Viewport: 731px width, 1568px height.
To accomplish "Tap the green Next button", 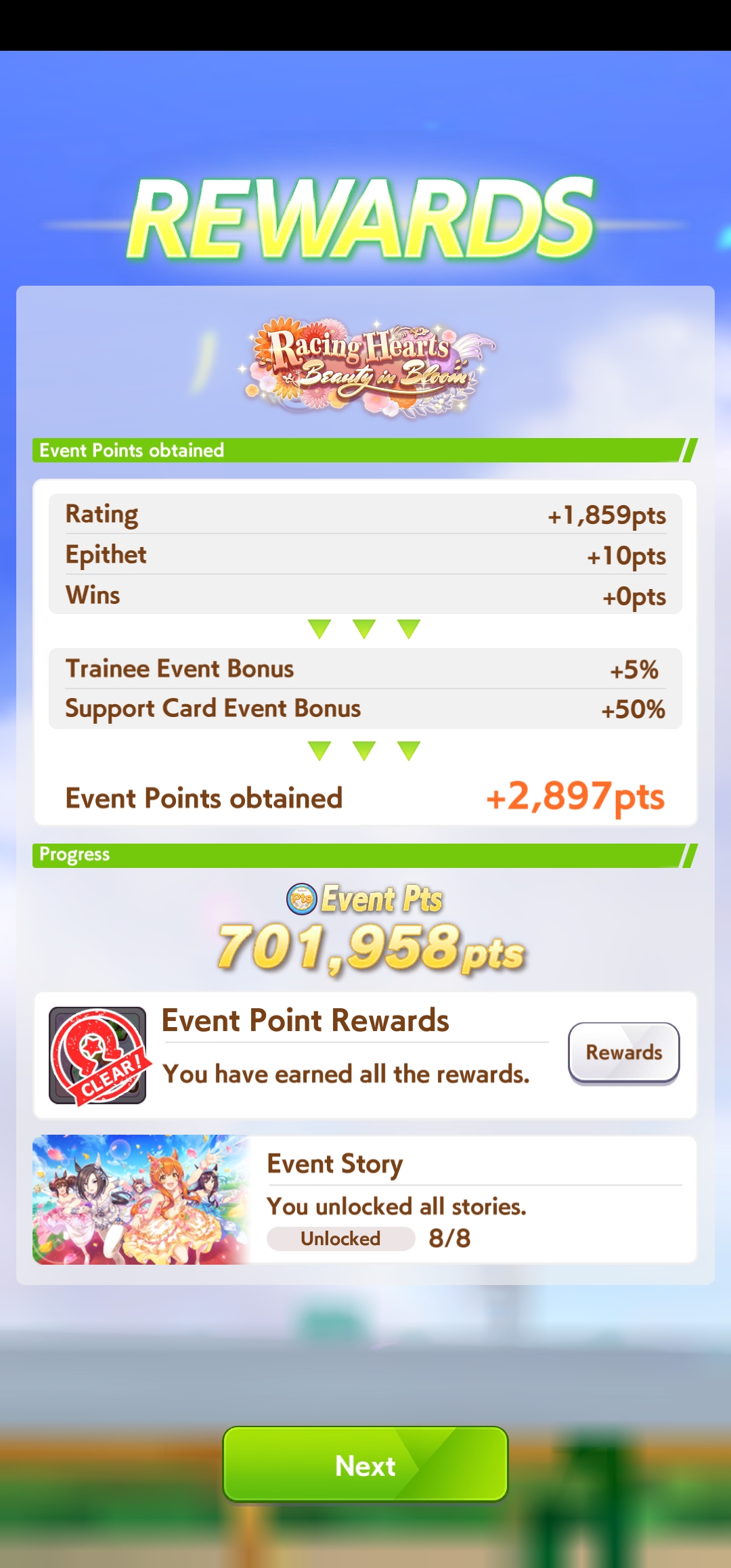I will (x=365, y=1464).
